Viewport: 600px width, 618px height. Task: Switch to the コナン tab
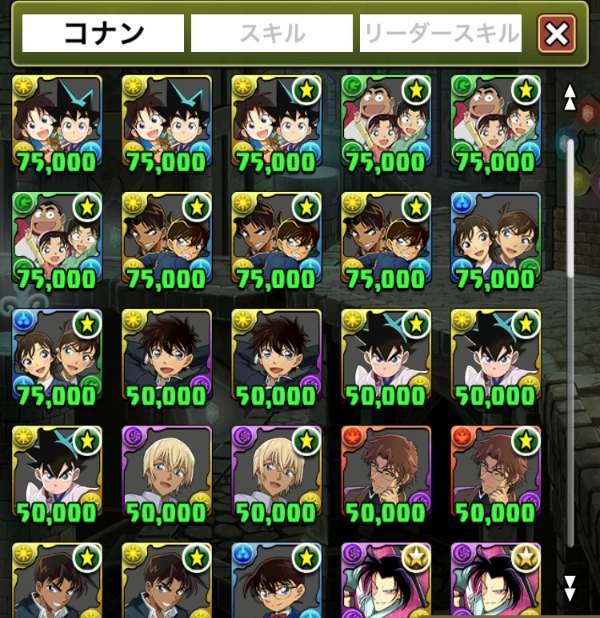(x=103, y=34)
